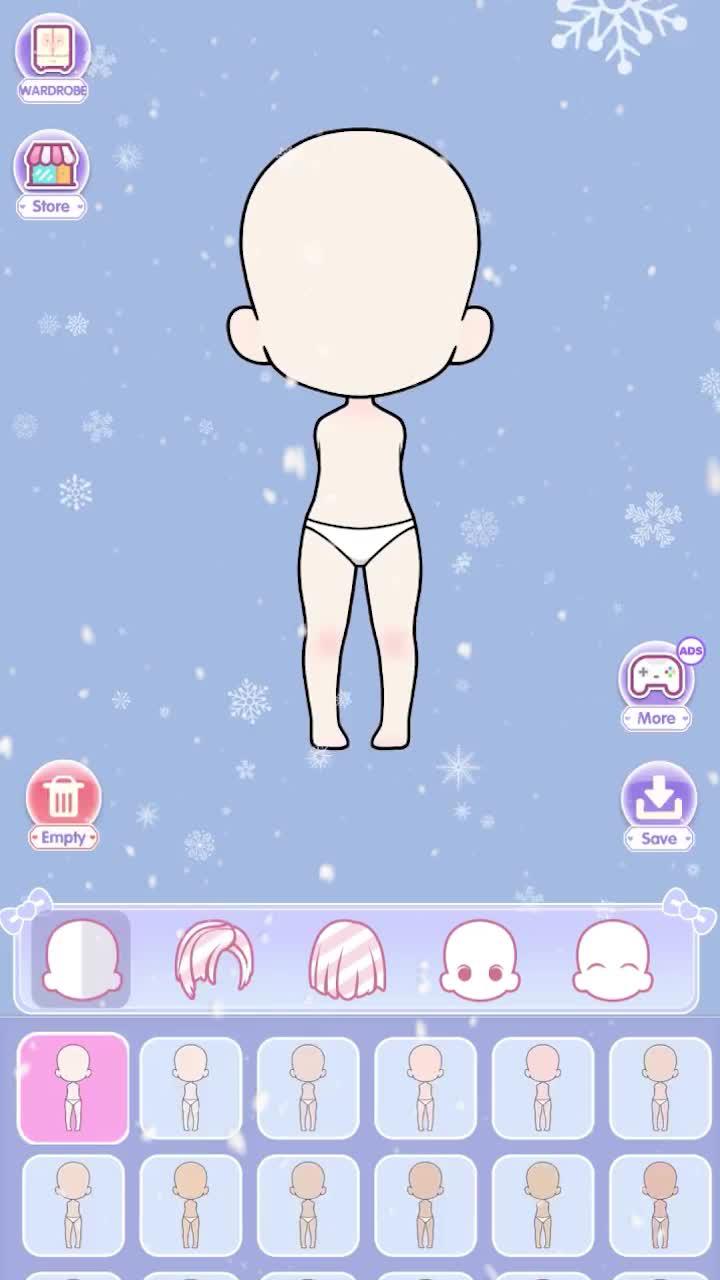Select the tan skin tone body thumbnail
This screenshot has width=720, height=1280.
click(x=190, y=1205)
